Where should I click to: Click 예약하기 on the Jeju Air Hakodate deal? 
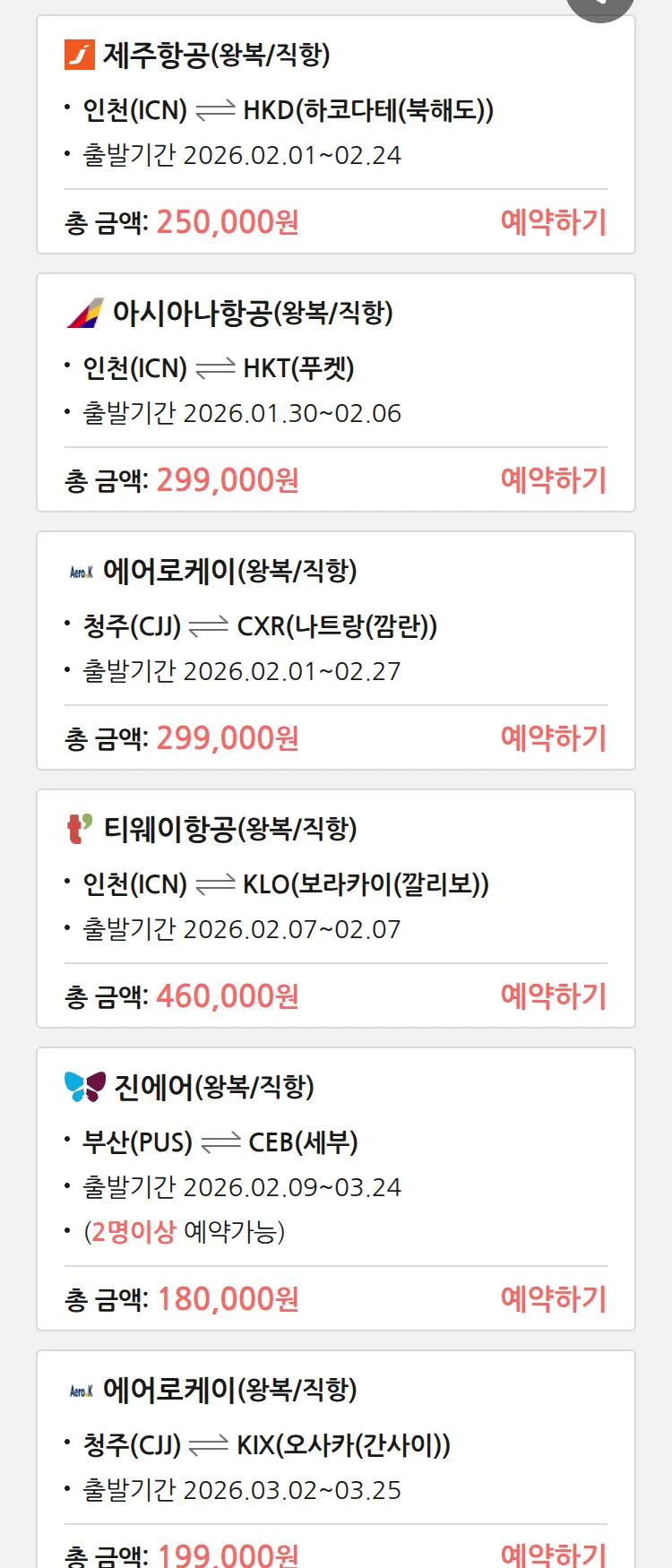click(x=553, y=221)
